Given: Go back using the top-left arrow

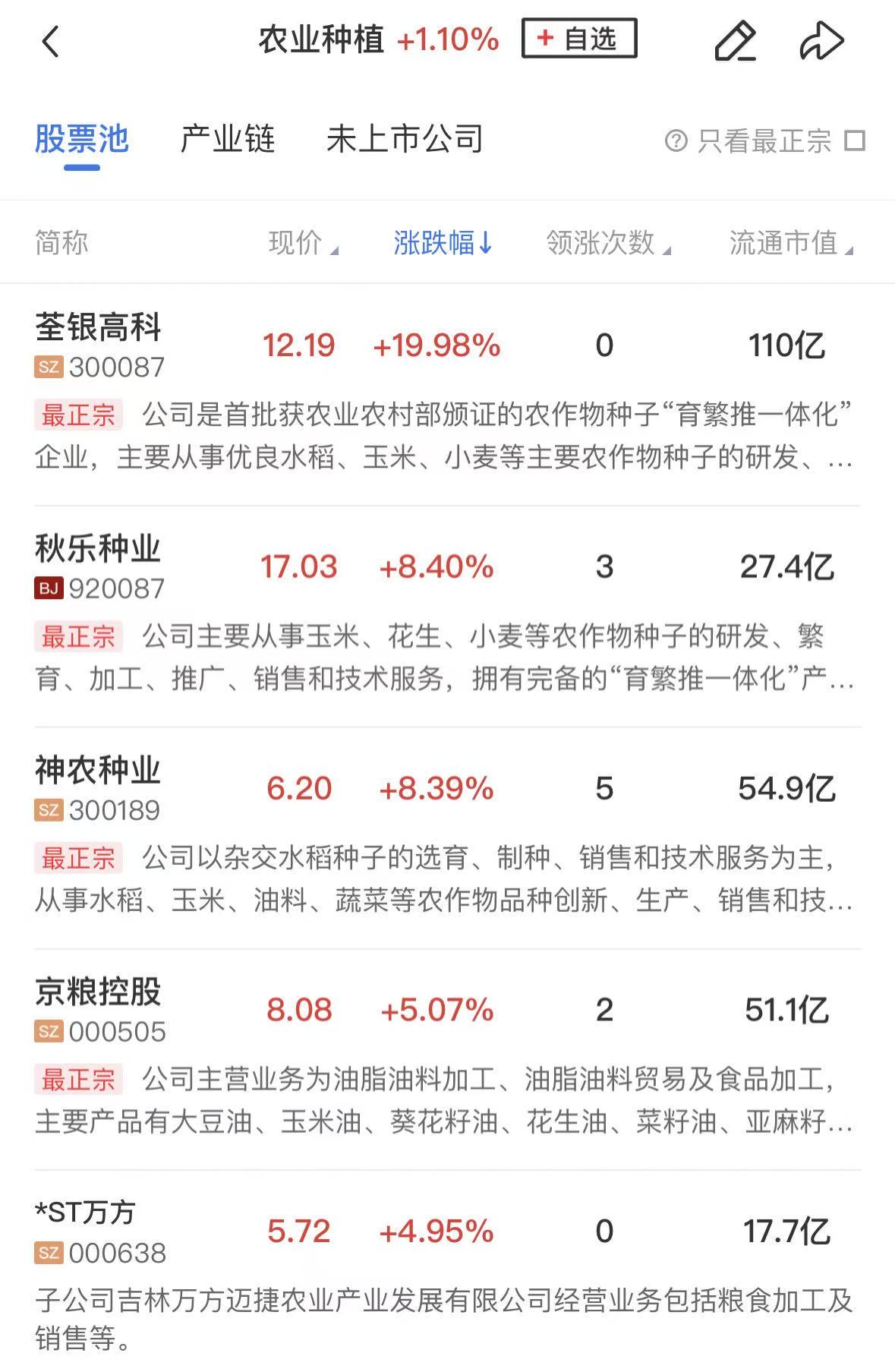Looking at the screenshot, I should pos(51,41).
